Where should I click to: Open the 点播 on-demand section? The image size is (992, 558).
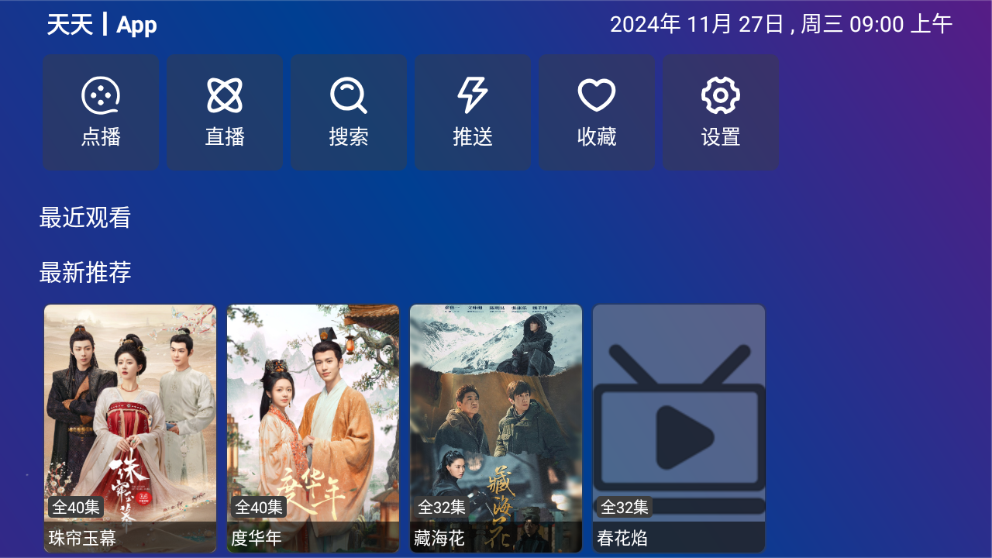click(x=101, y=113)
